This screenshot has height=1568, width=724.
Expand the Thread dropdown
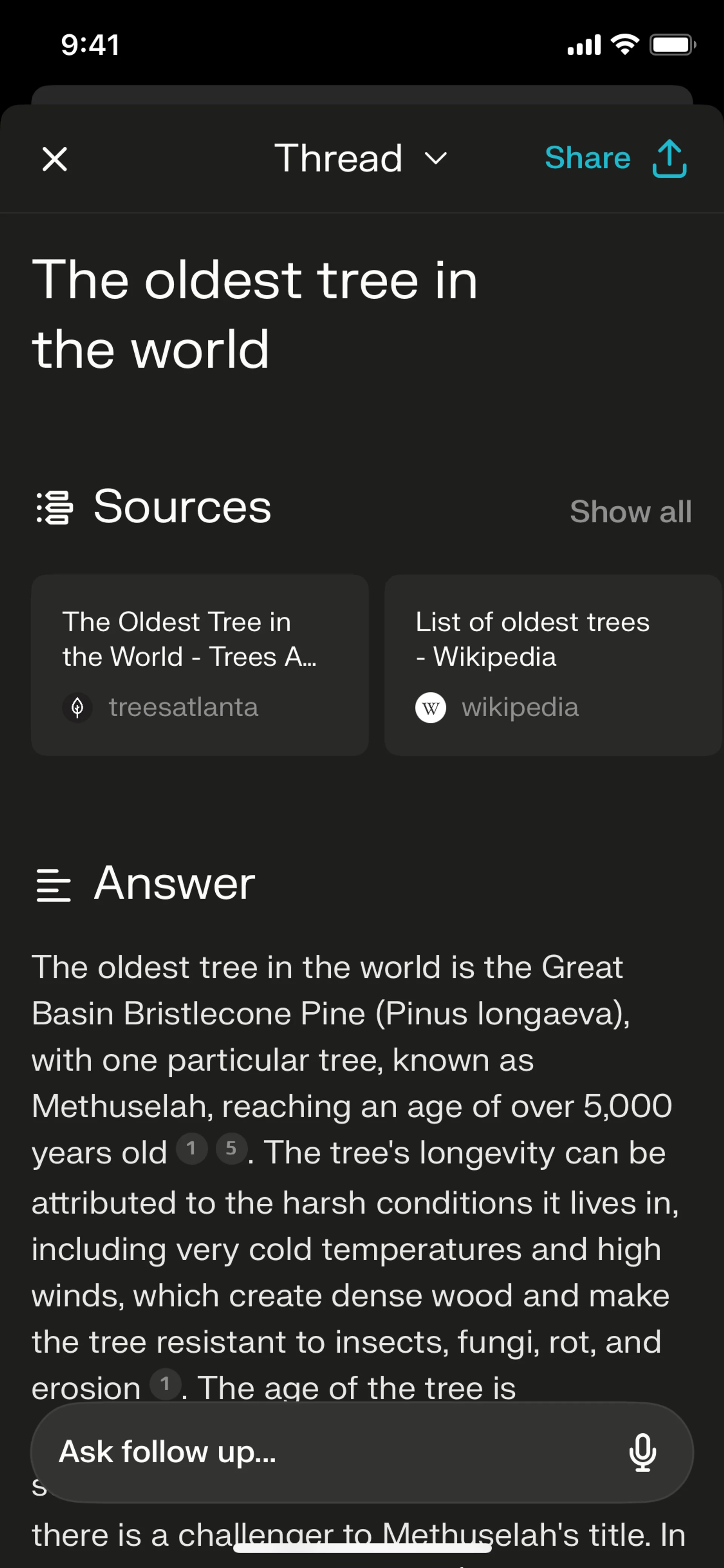(x=361, y=159)
